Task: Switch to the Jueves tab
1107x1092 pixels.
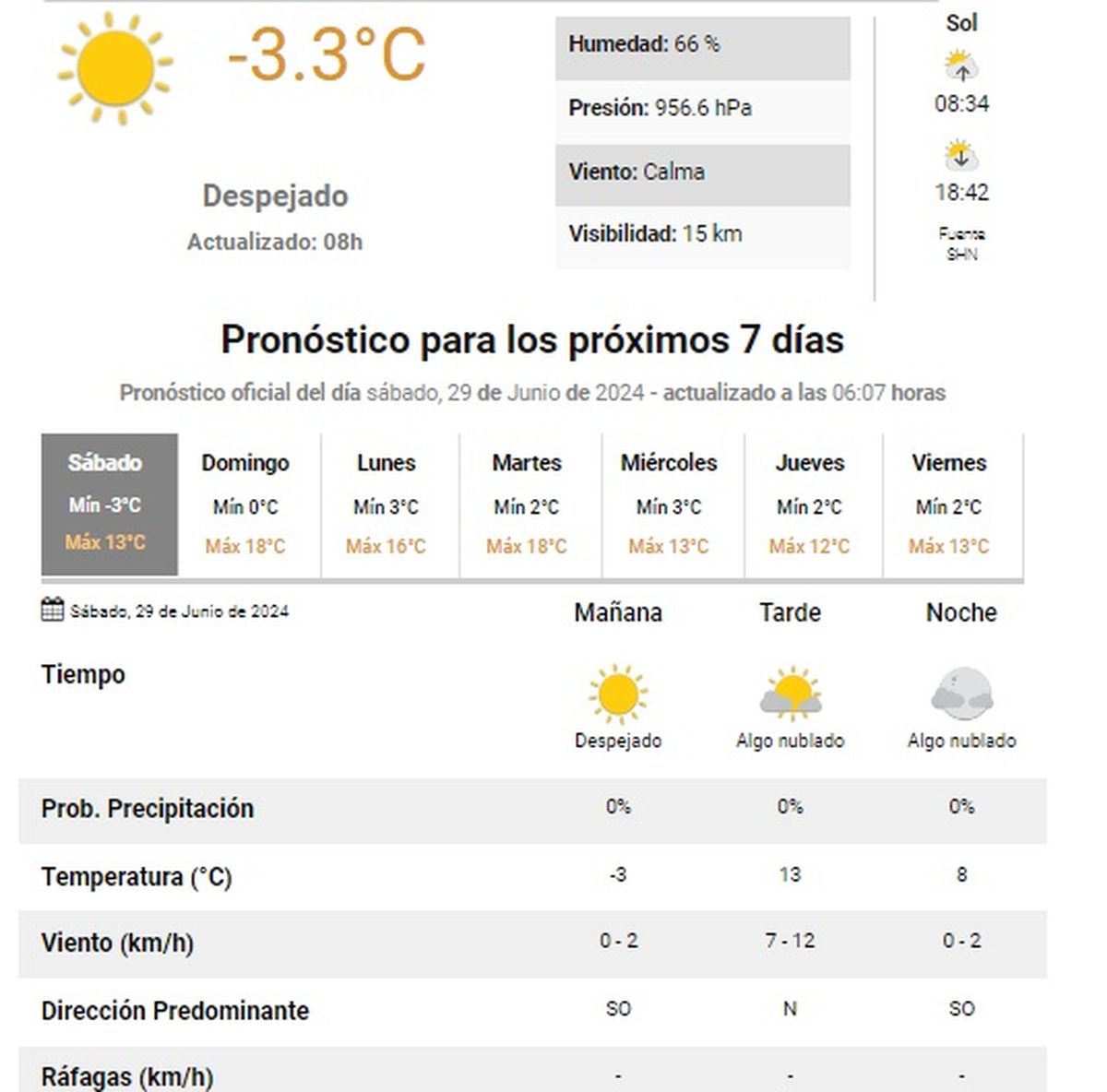Action: [810, 504]
